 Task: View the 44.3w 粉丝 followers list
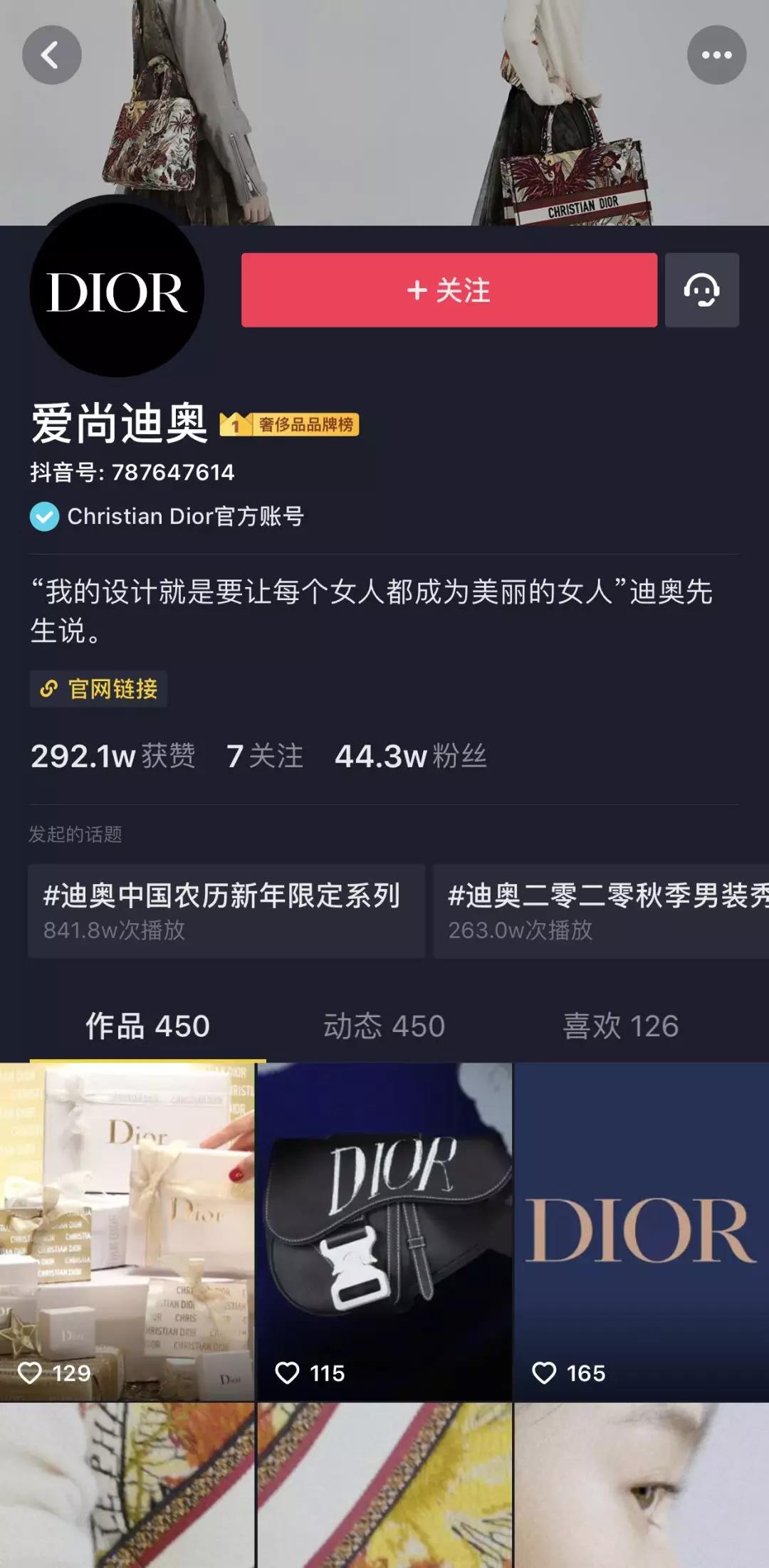pos(411,756)
